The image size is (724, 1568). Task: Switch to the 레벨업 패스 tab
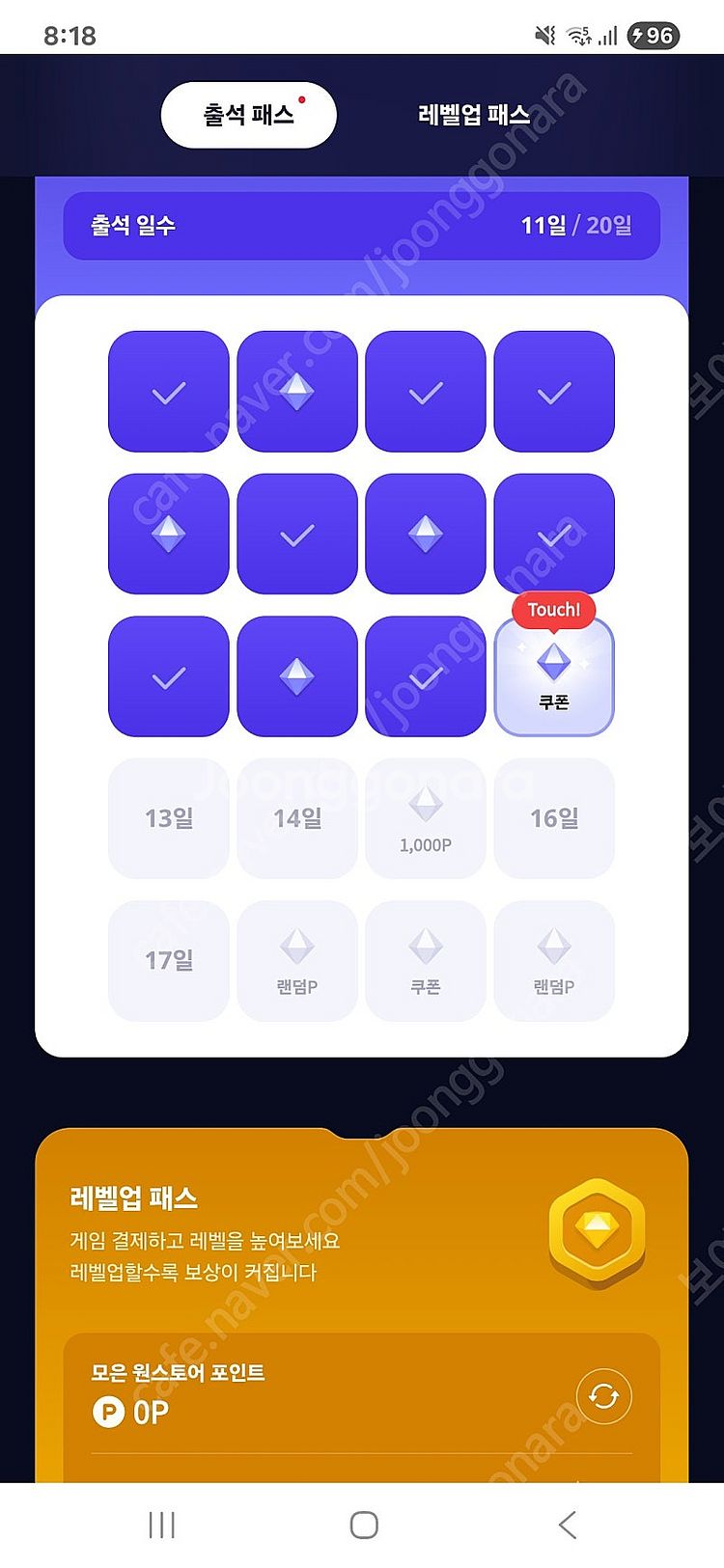click(473, 116)
